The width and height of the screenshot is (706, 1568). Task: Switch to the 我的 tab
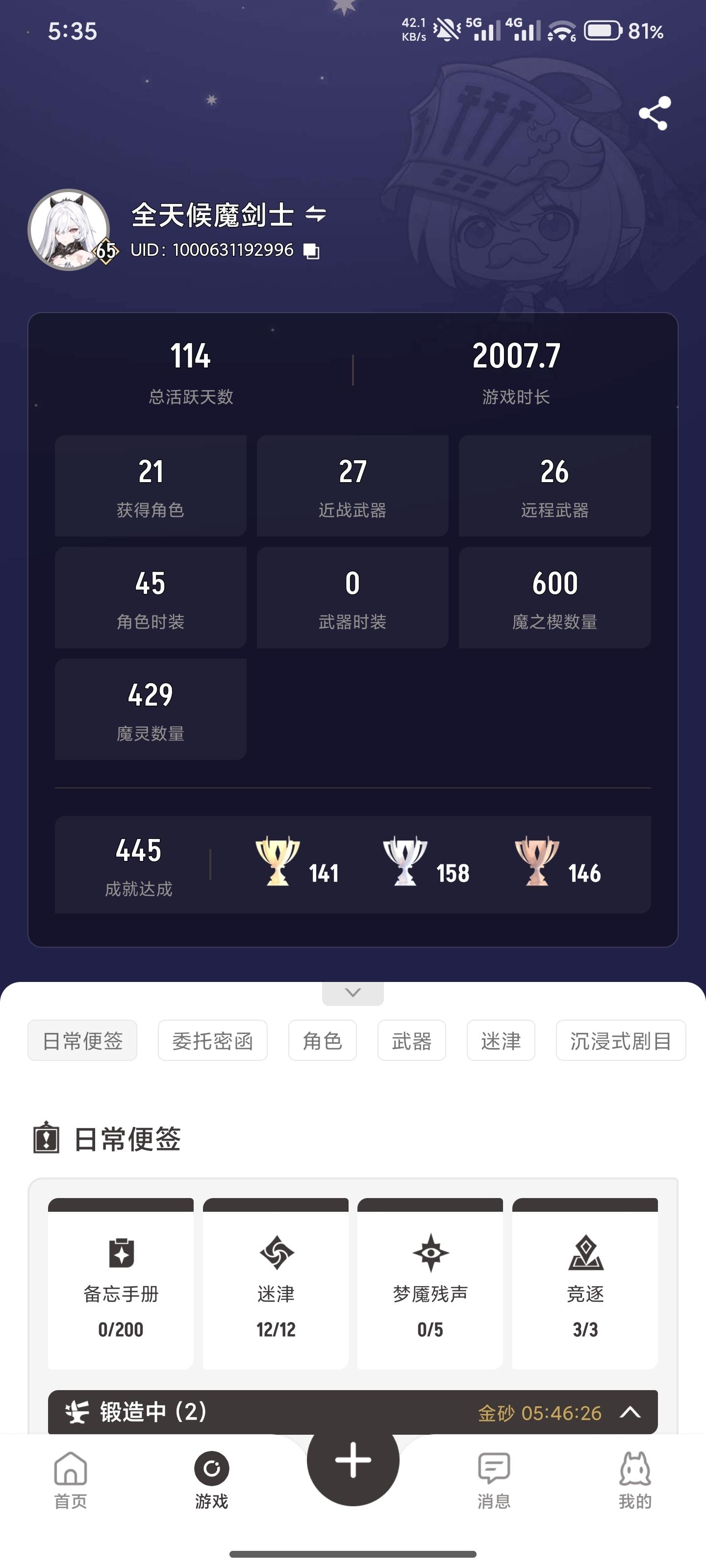(635, 1480)
